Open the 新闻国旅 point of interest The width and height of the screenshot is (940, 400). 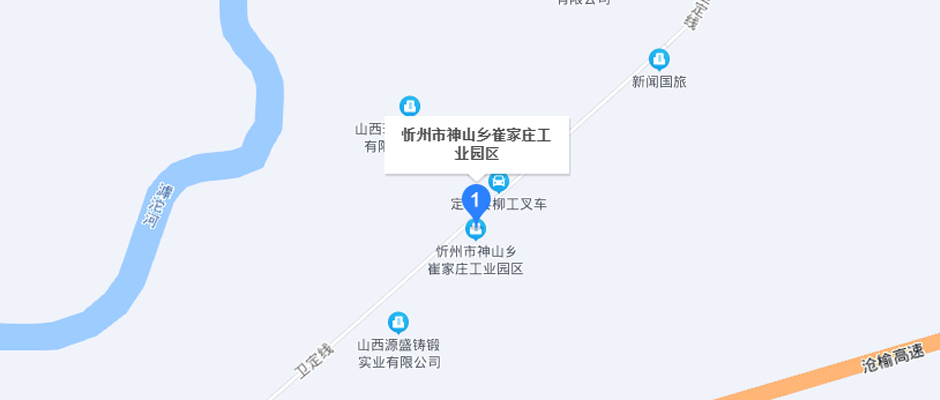point(659,60)
